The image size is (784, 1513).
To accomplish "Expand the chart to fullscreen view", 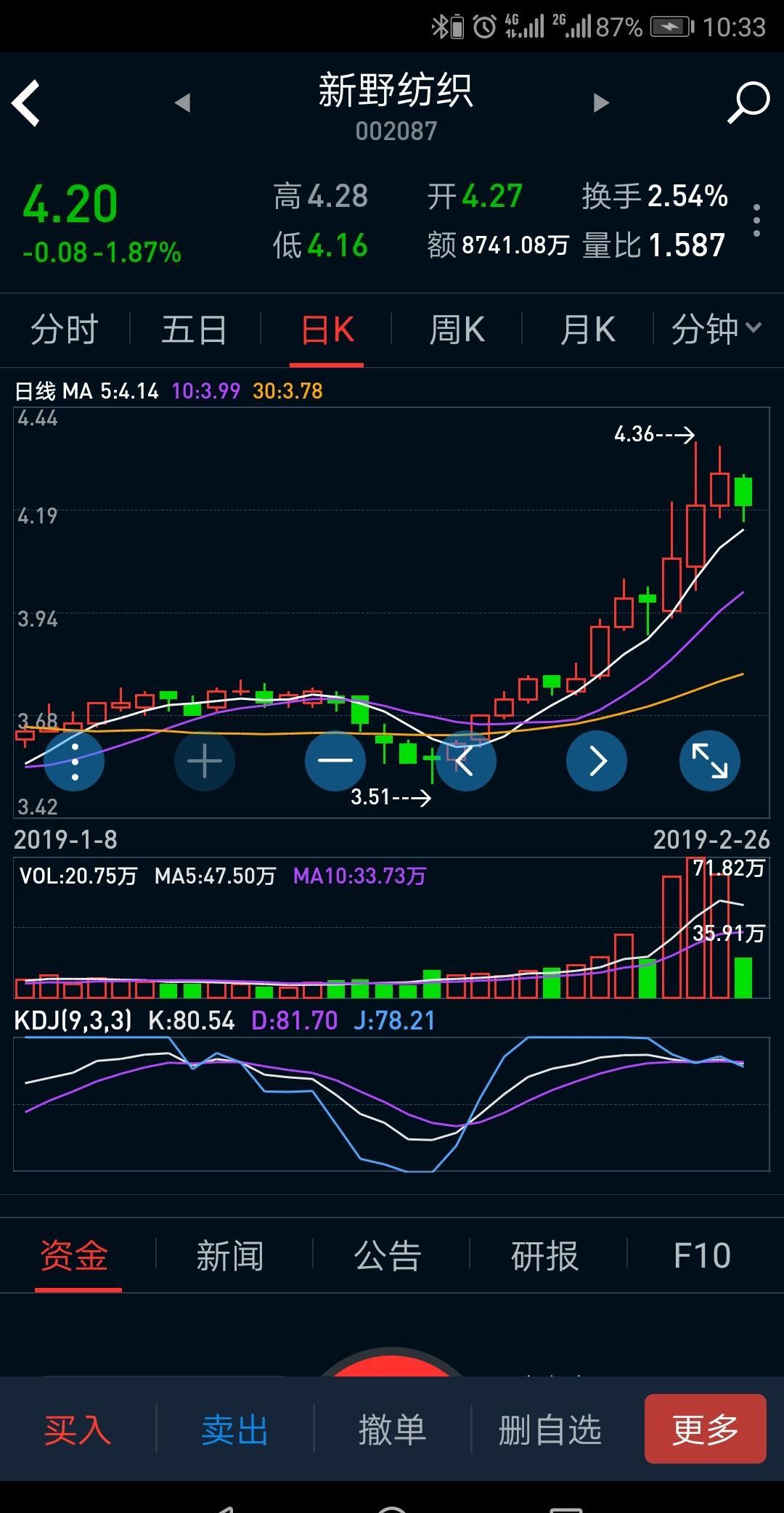I will (x=709, y=761).
